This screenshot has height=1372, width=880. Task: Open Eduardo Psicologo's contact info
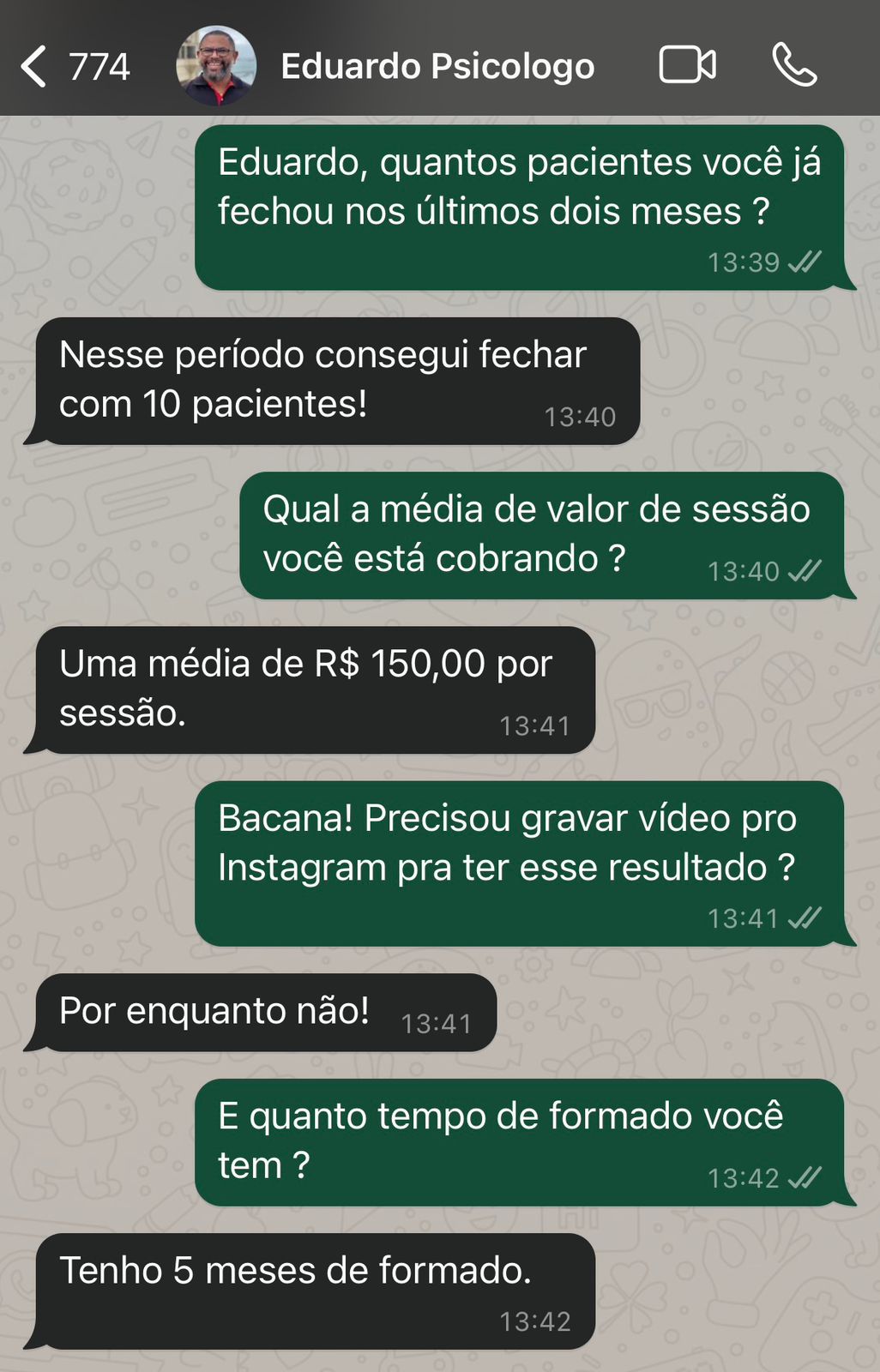(x=437, y=66)
